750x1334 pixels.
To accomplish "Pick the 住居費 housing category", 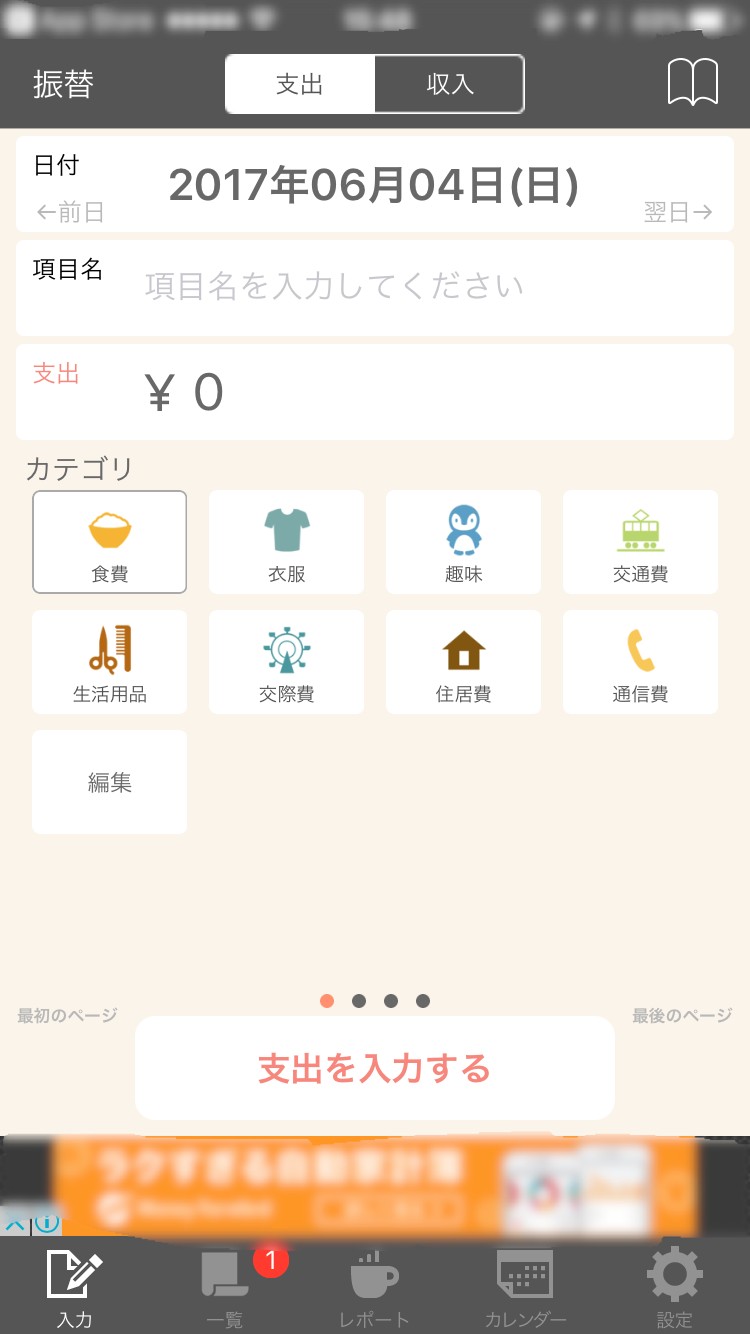I will [x=463, y=662].
